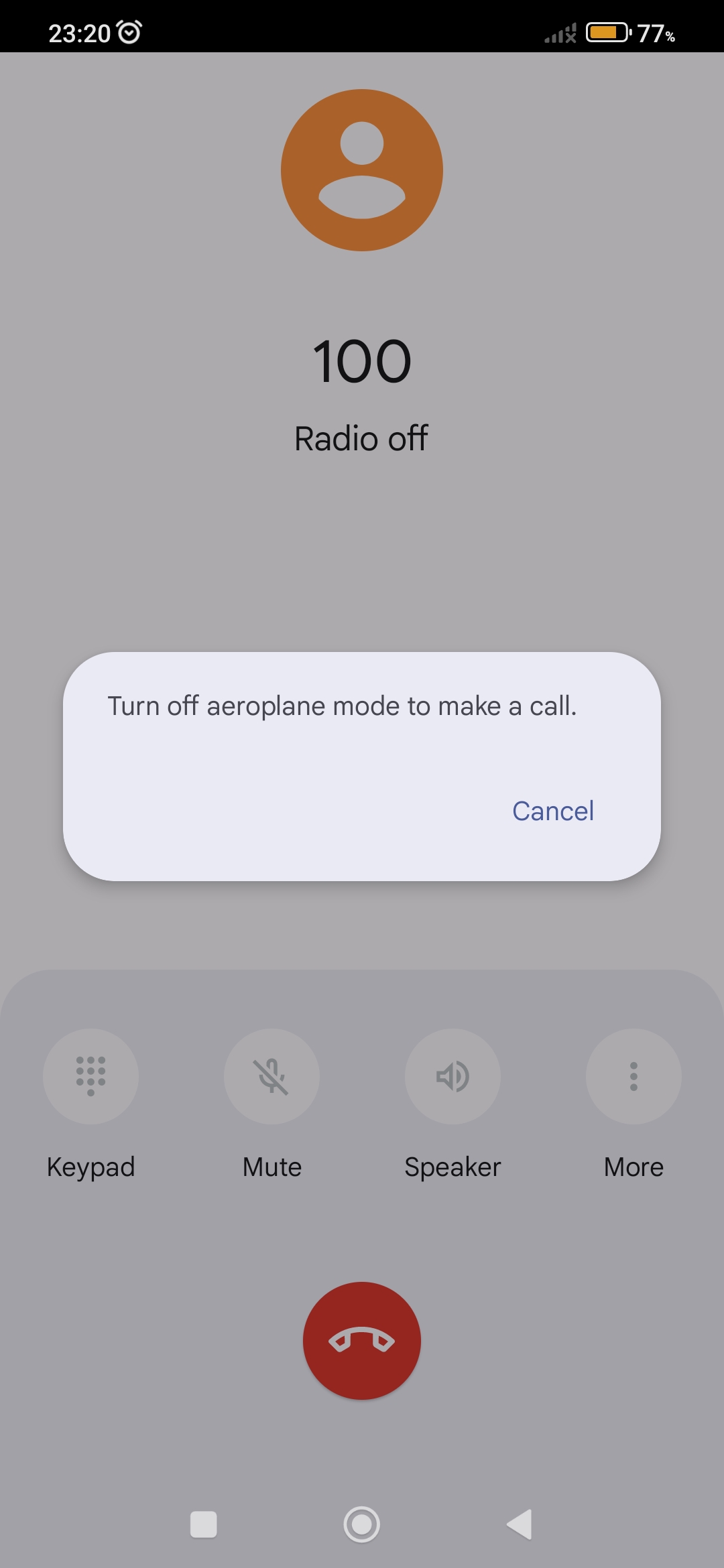724x1568 pixels.
Task: Turn on the Speaker
Action: point(452,1076)
